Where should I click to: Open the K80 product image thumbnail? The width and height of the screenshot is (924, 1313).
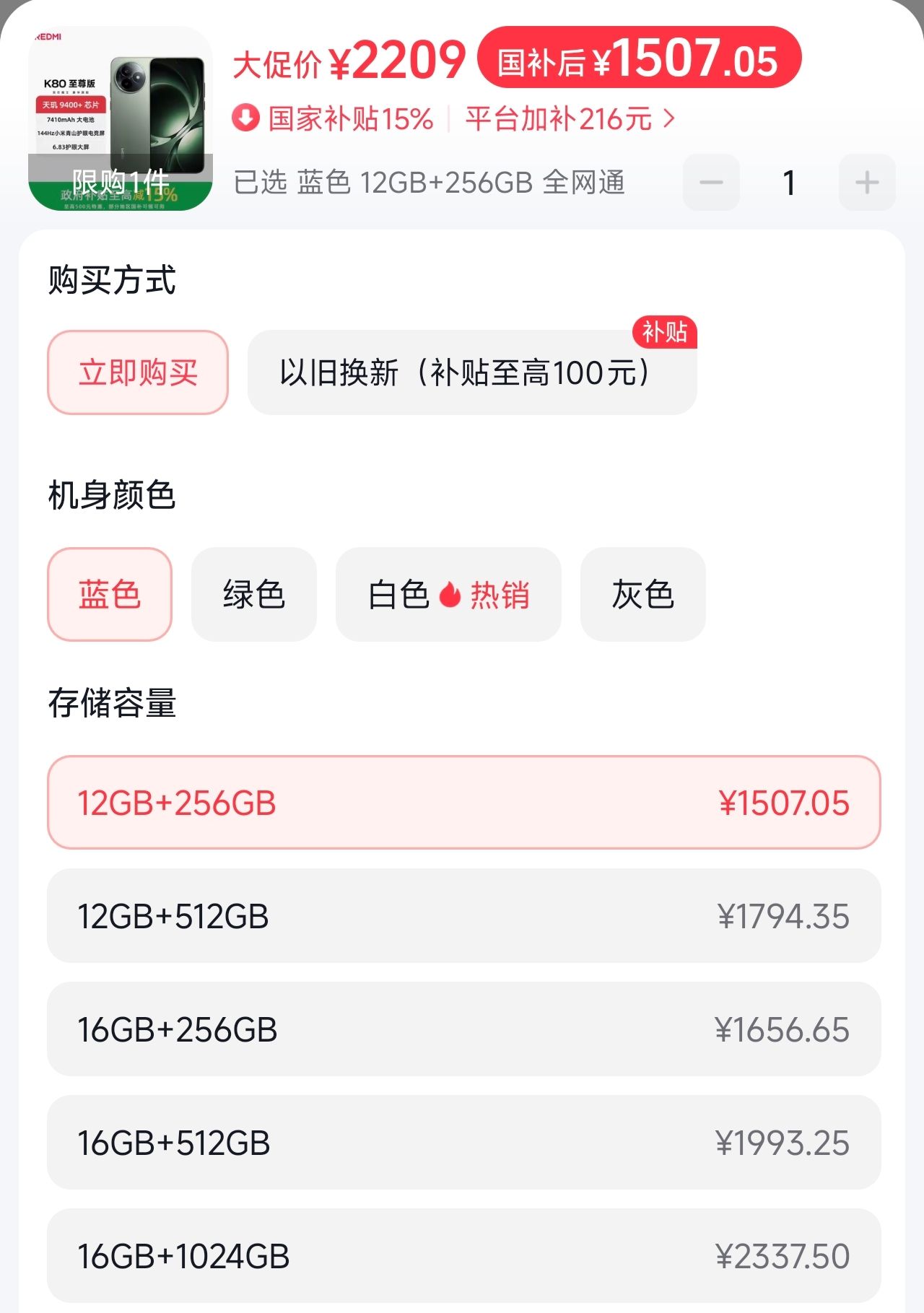click(120, 119)
